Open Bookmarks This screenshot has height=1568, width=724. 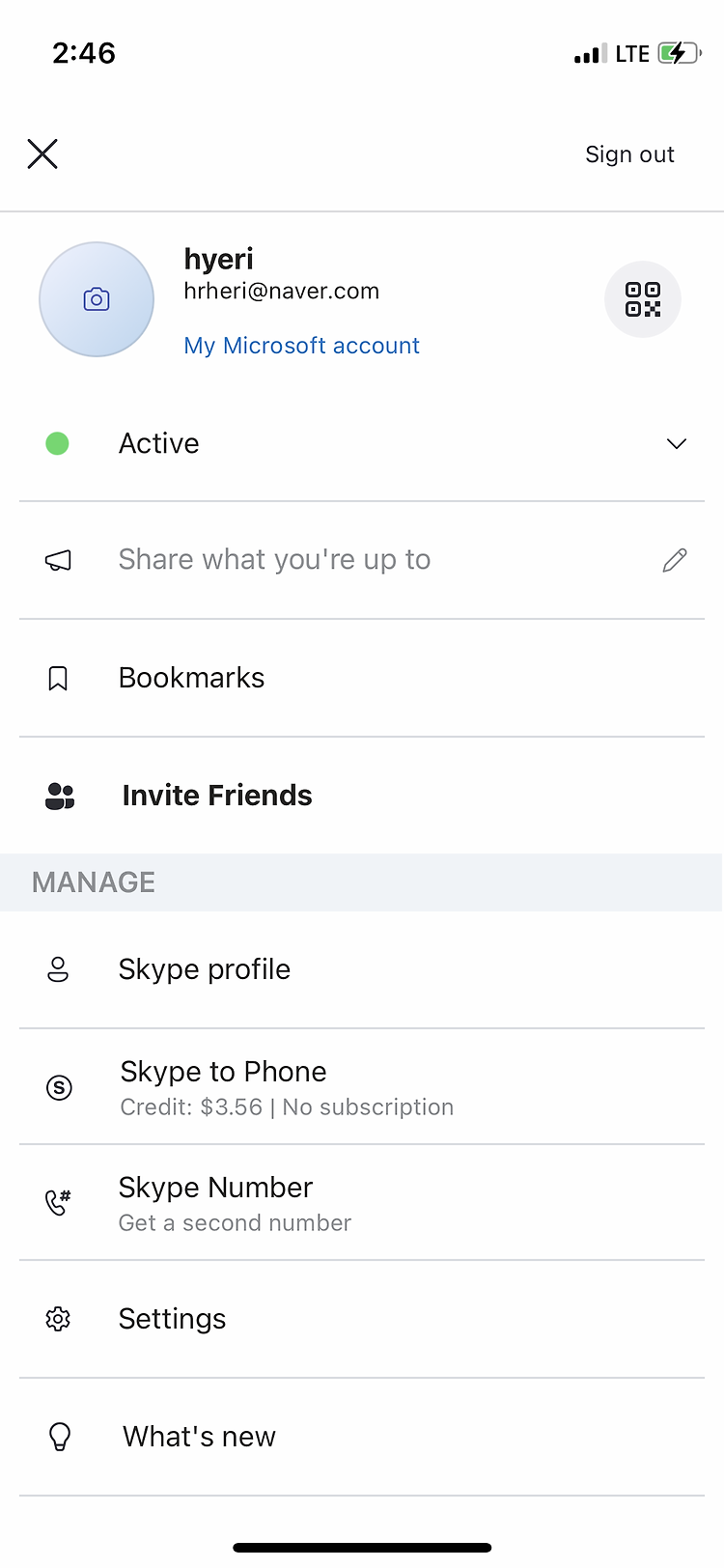point(362,678)
